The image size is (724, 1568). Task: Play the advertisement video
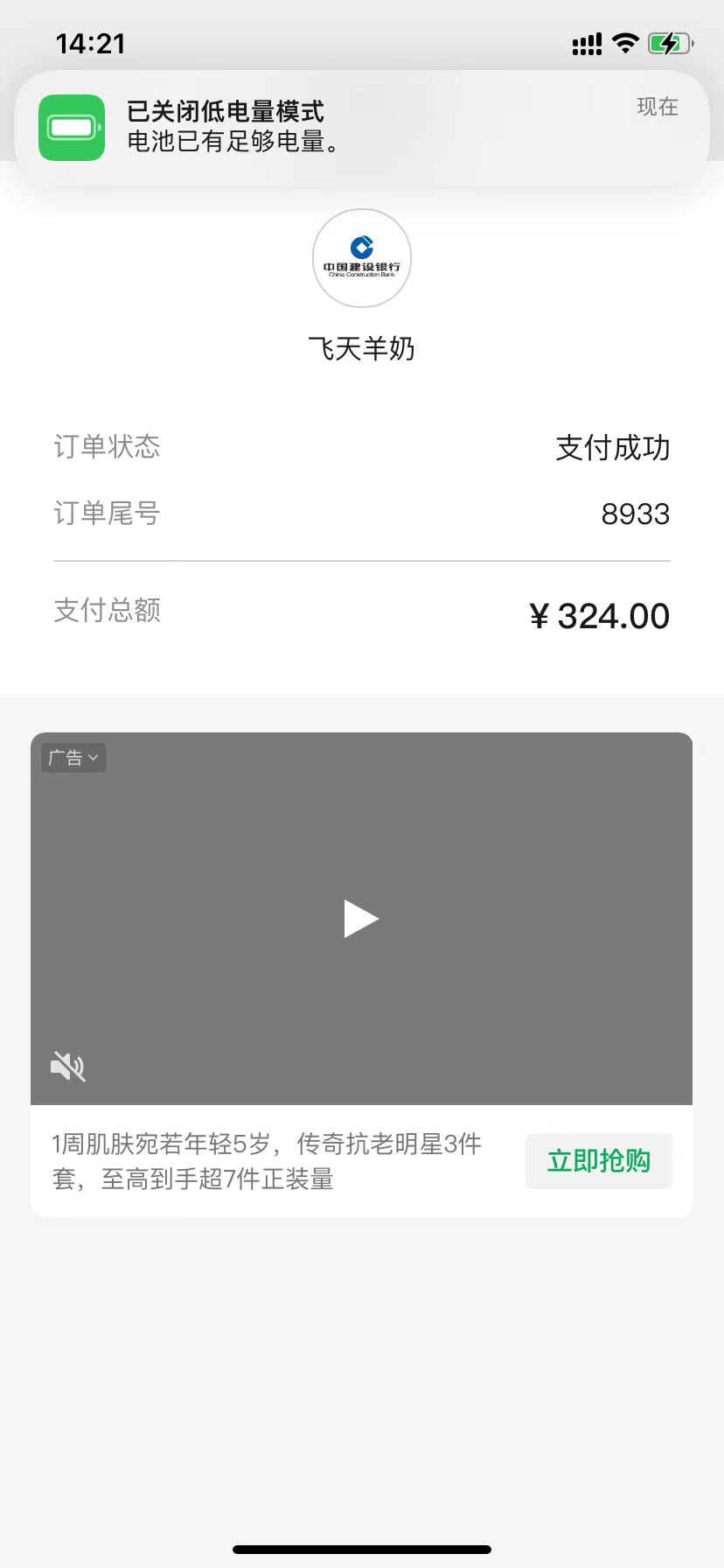360,919
